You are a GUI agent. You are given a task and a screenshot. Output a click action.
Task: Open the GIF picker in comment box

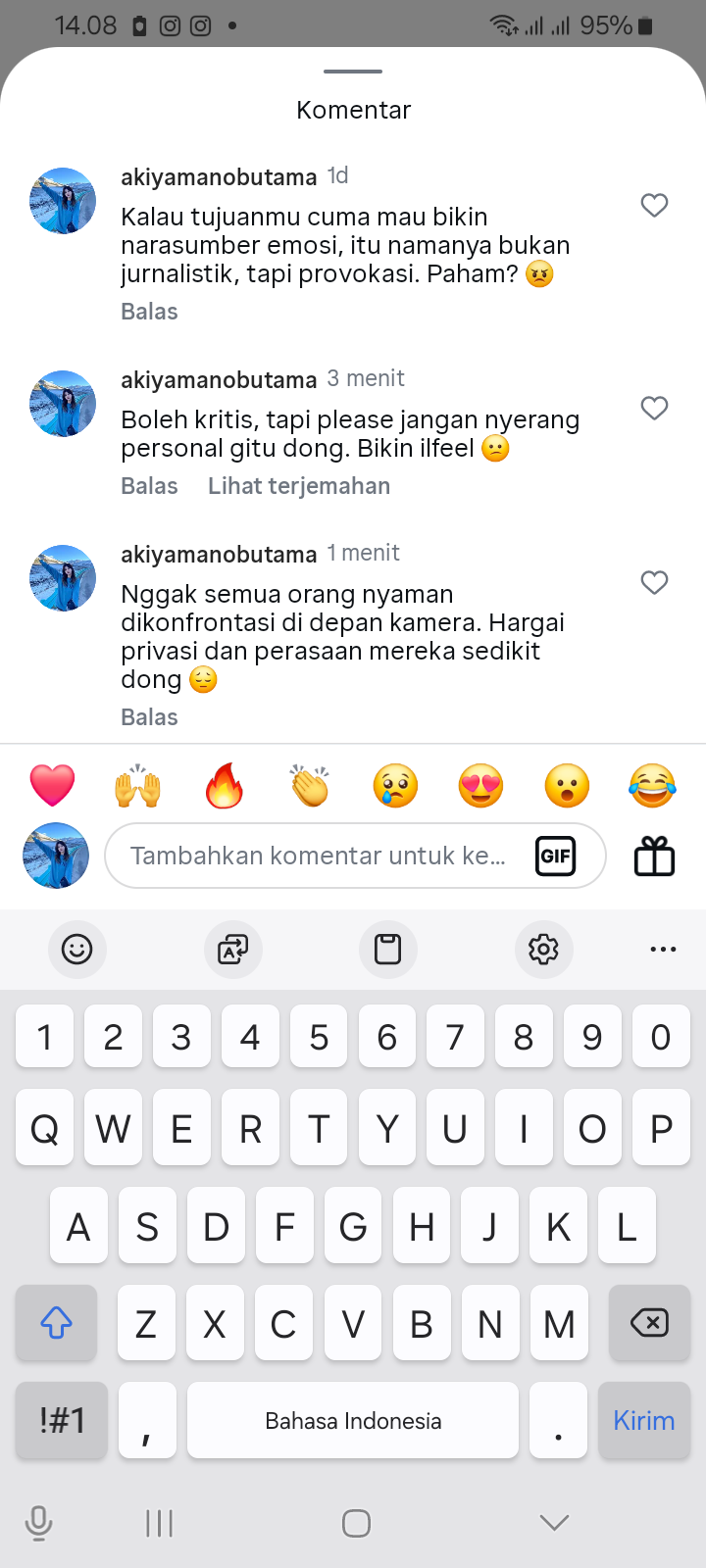coord(555,856)
